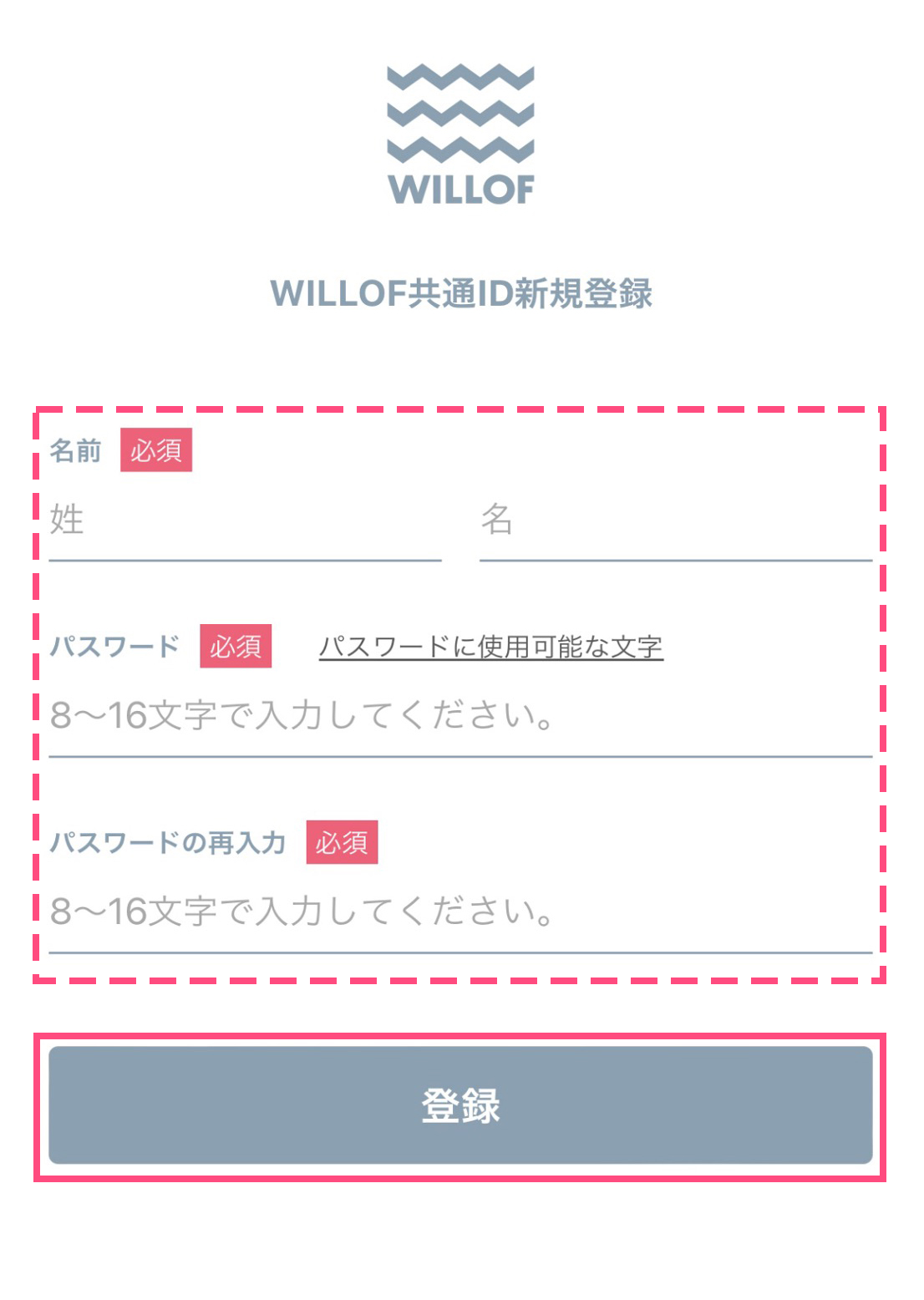Submit with the 登録 button
This screenshot has width=924, height=1300.
[x=460, y=1104]
